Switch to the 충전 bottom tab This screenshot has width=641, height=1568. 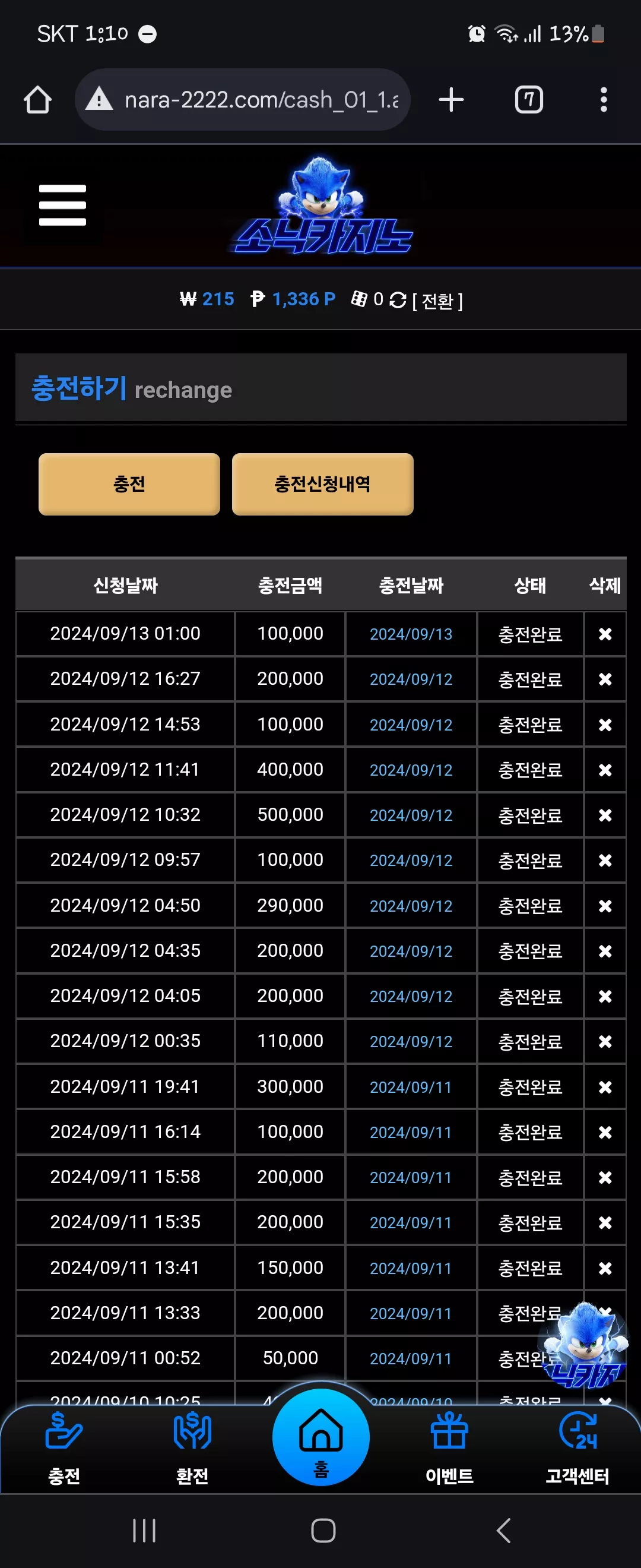coord(64,1449)
